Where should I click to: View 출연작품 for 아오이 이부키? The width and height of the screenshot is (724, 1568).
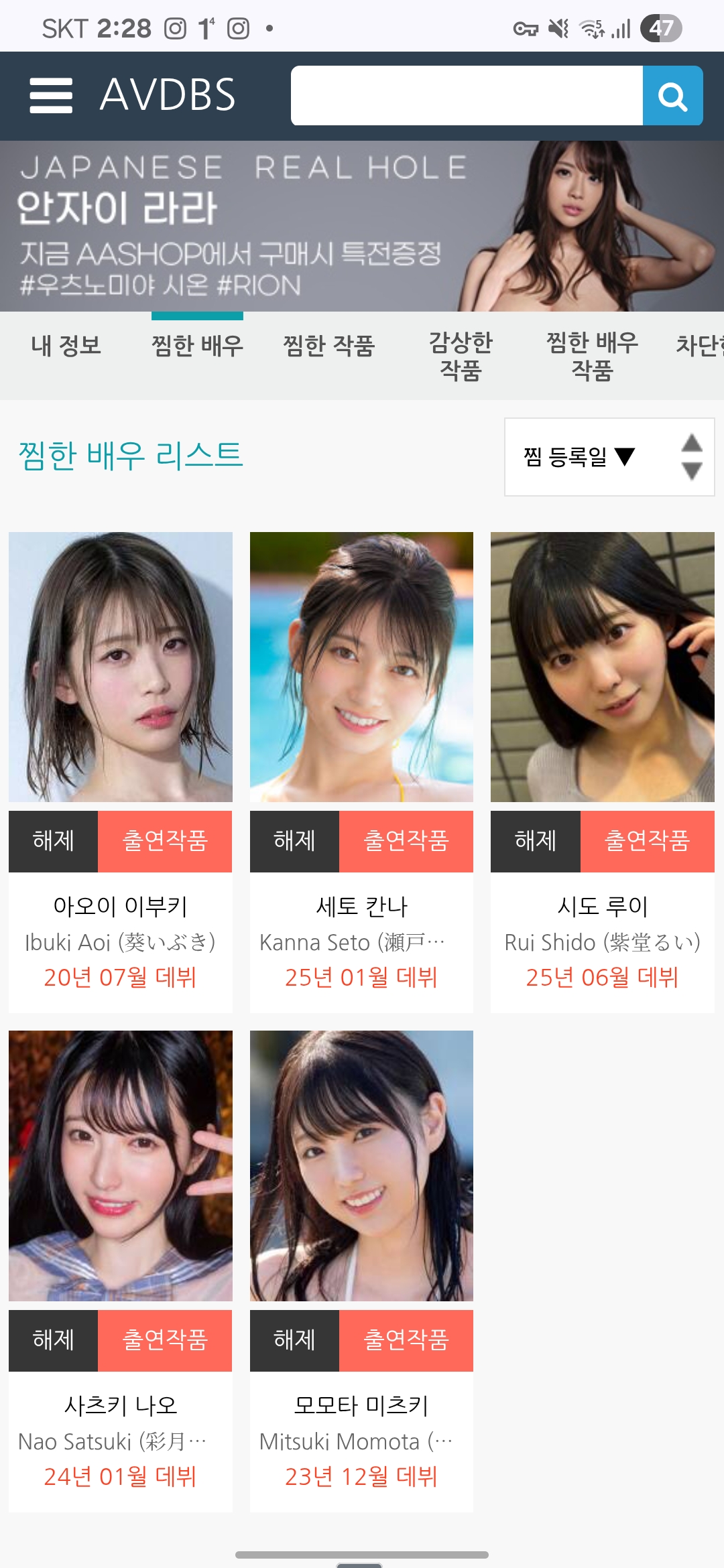click(x=165, y=841)
